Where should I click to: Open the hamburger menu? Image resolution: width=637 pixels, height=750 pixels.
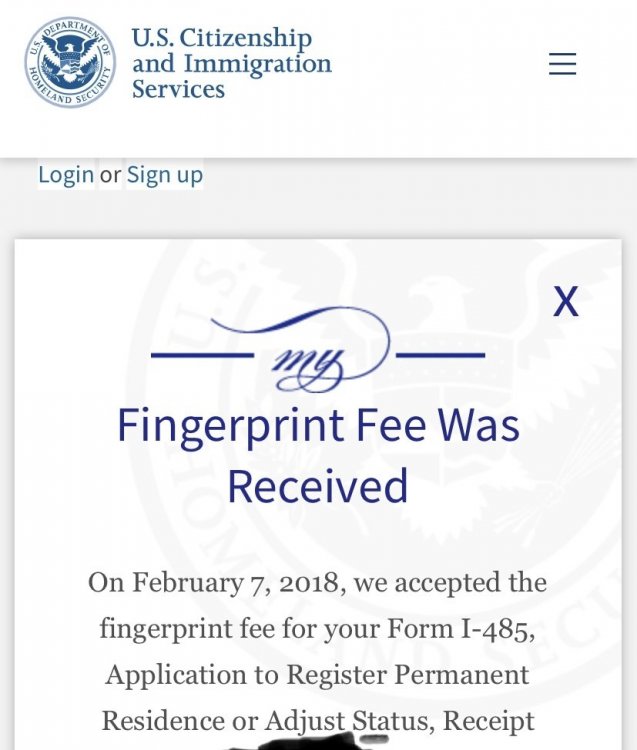[562, 64]
